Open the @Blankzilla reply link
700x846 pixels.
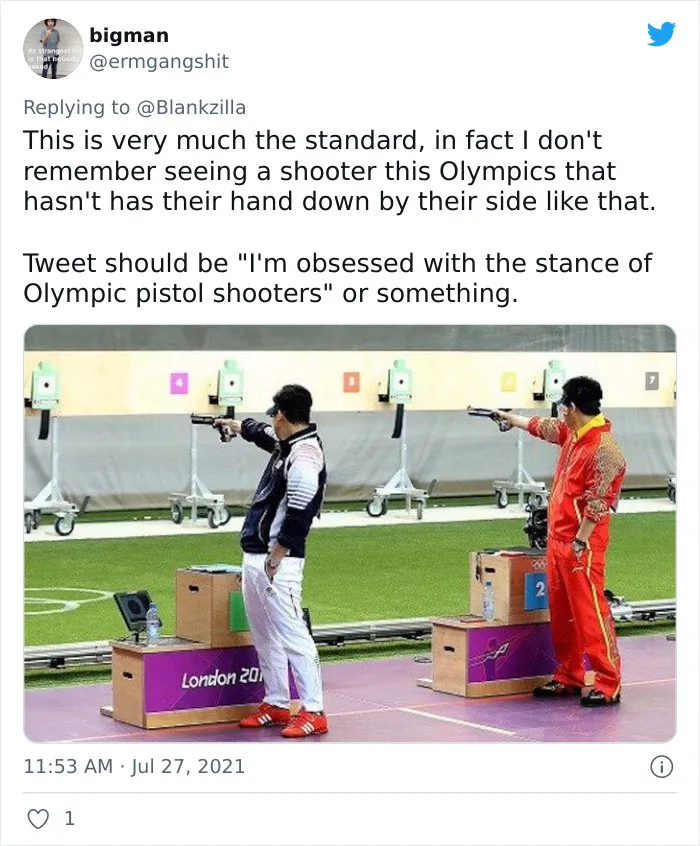click(x=192, y=107)
